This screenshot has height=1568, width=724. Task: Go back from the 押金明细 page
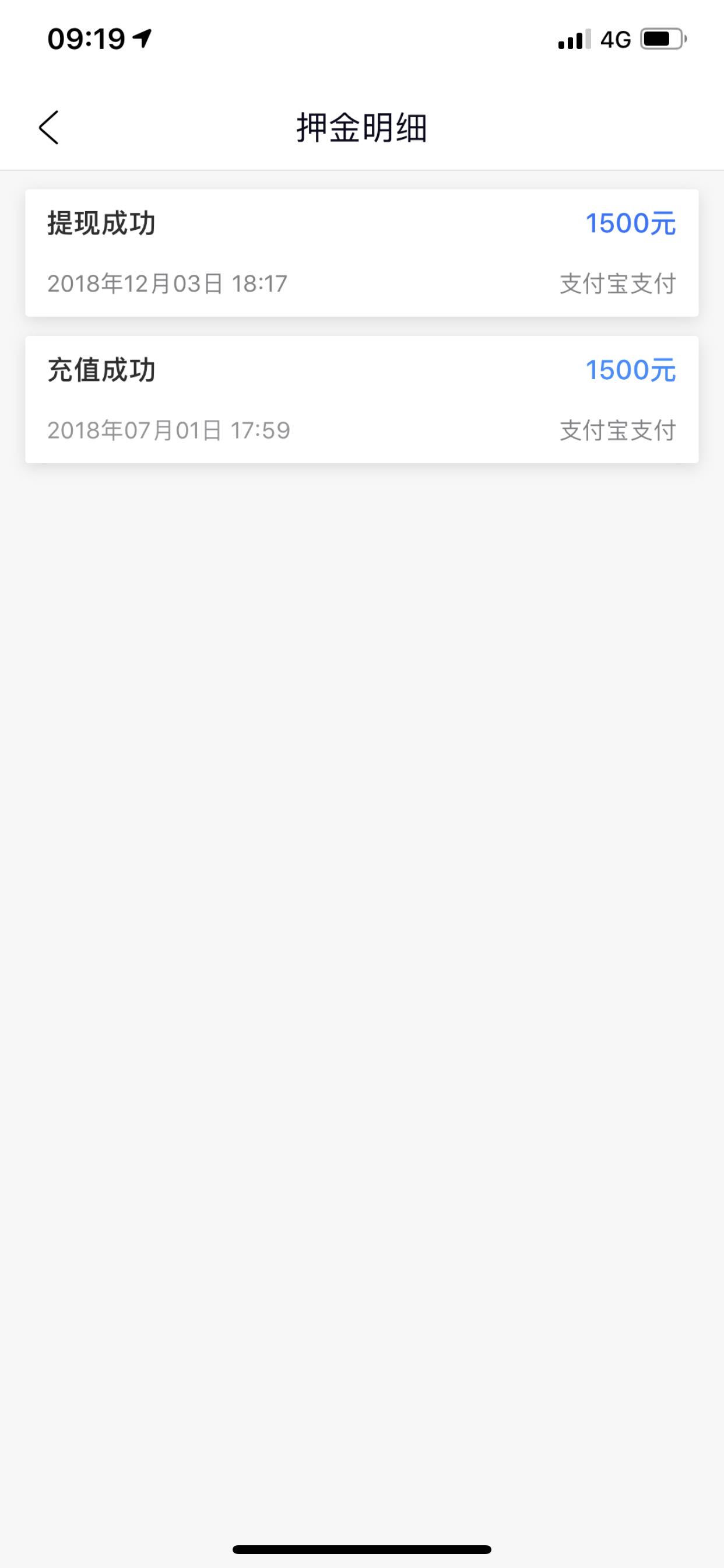pos(48,127)
